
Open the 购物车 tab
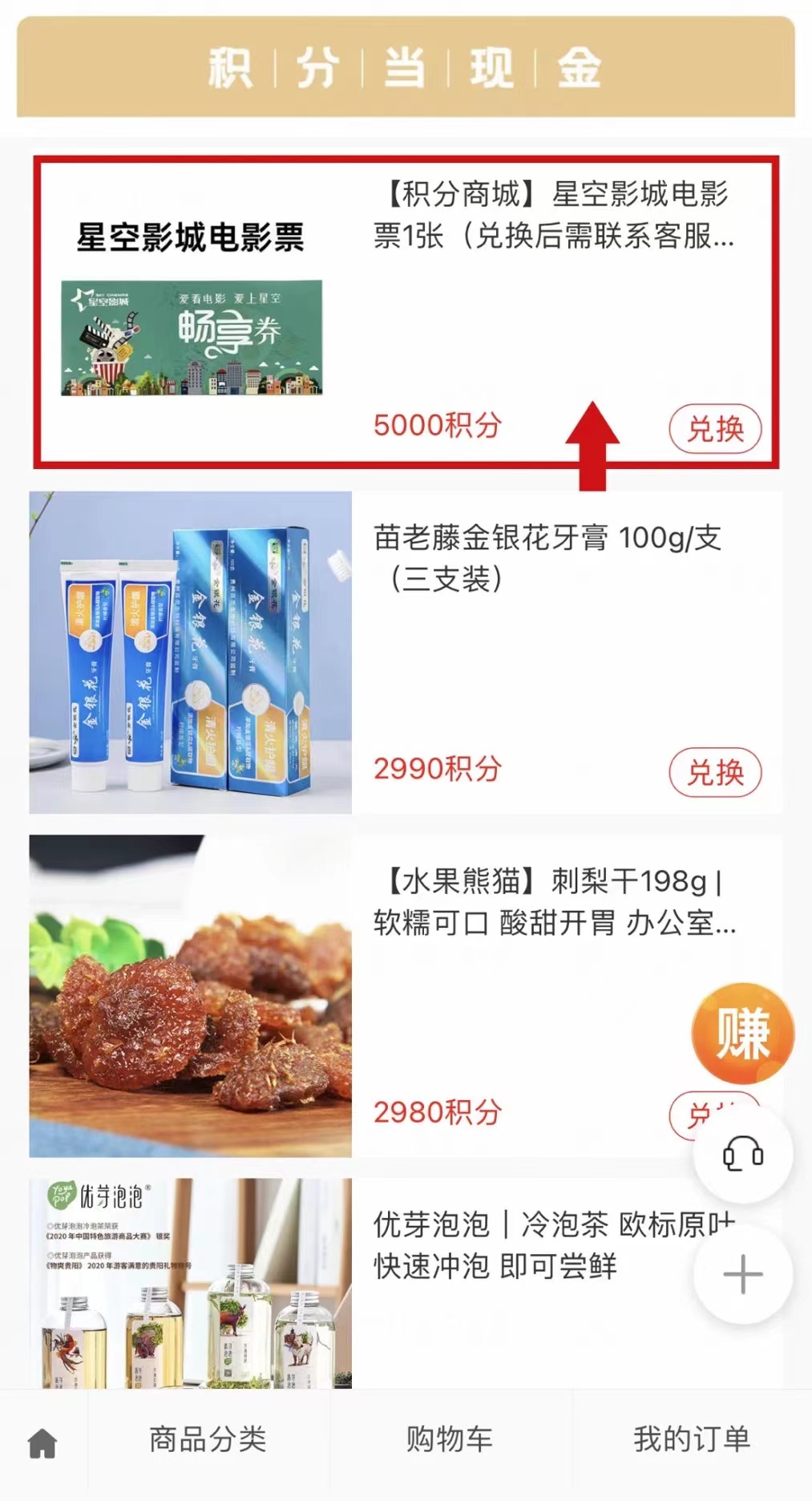450,1440
